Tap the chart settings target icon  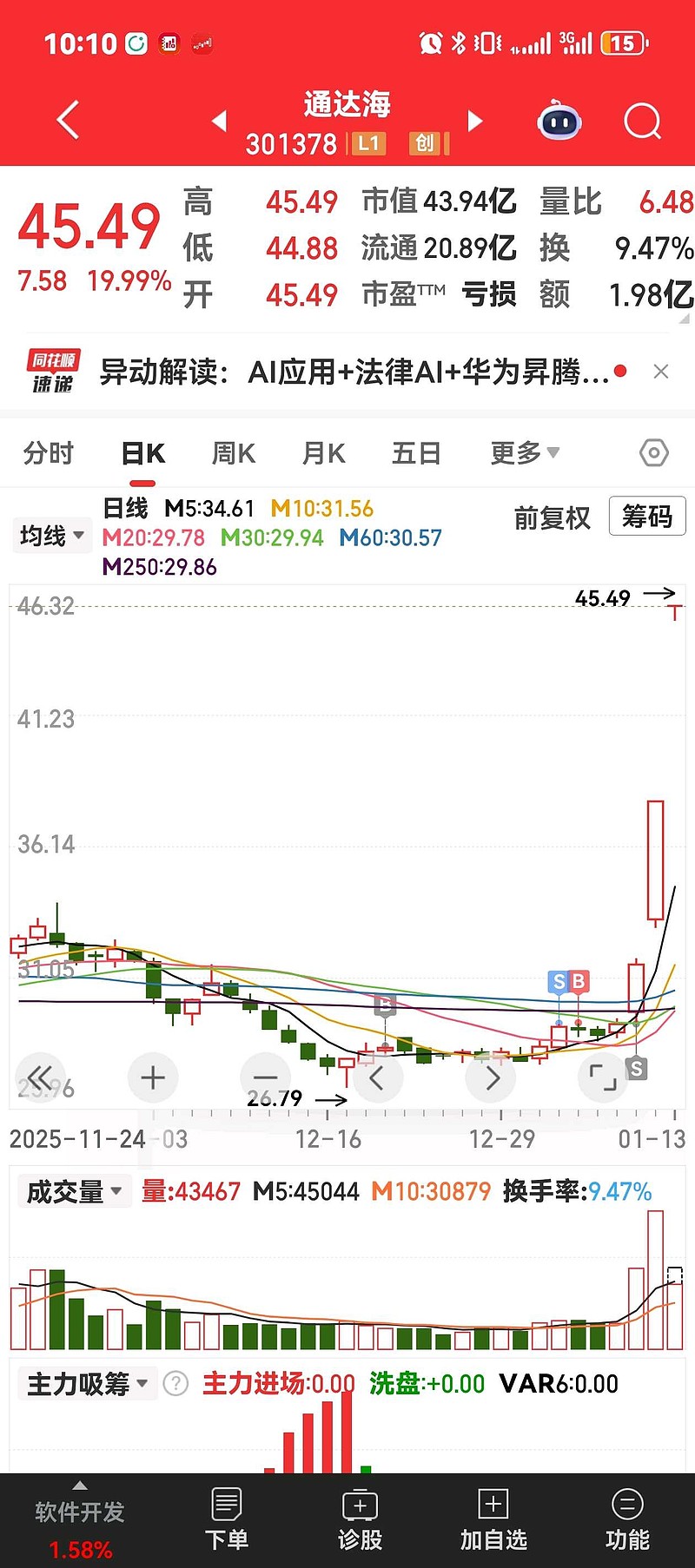click(652, 452)
